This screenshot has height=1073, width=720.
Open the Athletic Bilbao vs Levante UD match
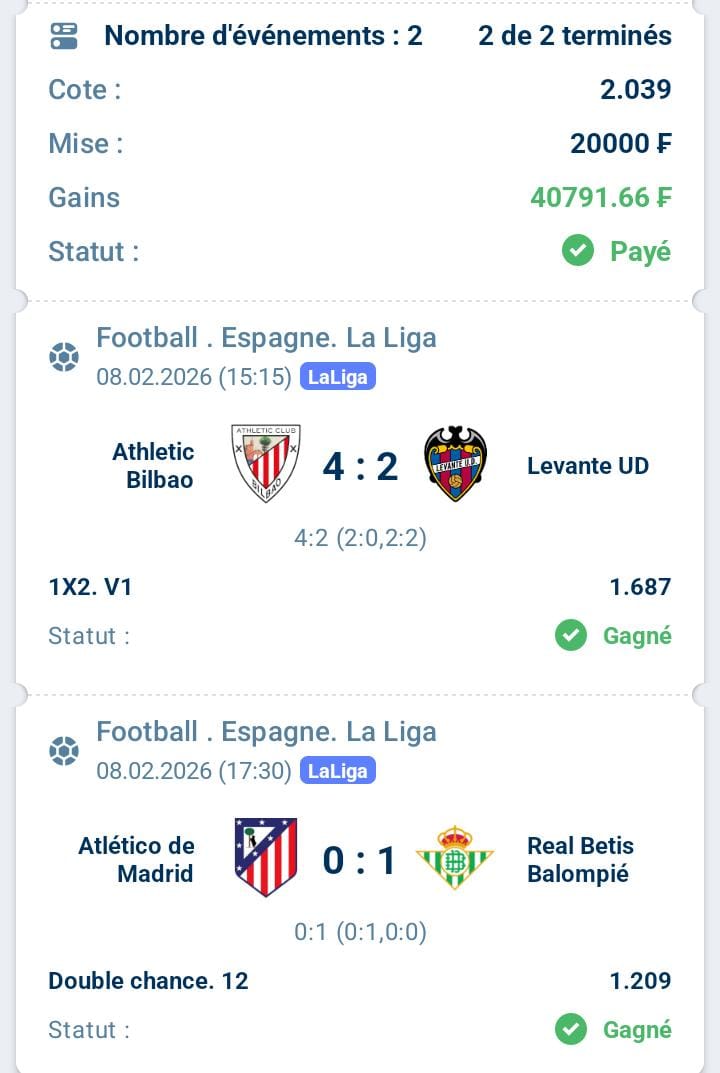click(360, 466)
